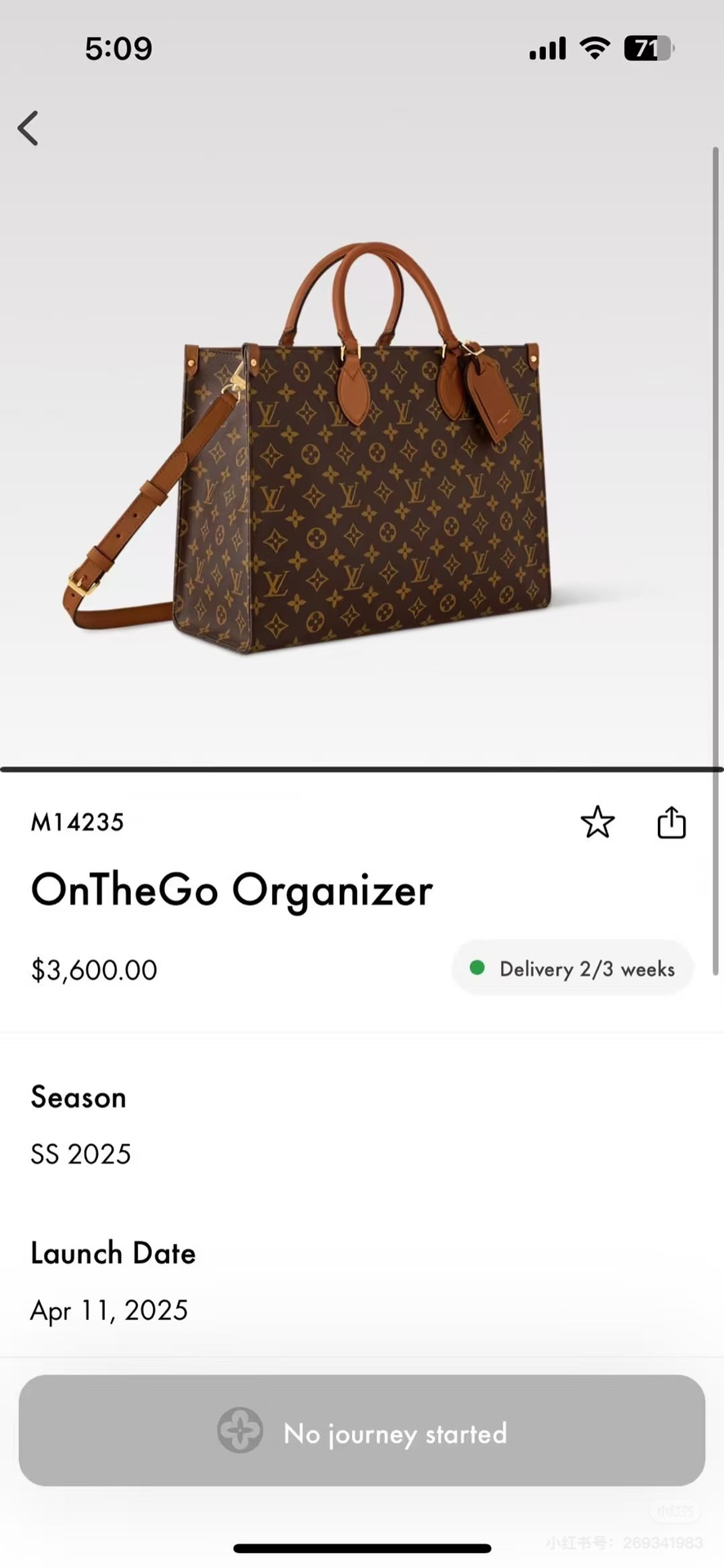Toggle the favorite star for this bag
Viewport: 724px width, 1568px height.
click(x=597, y=822)
